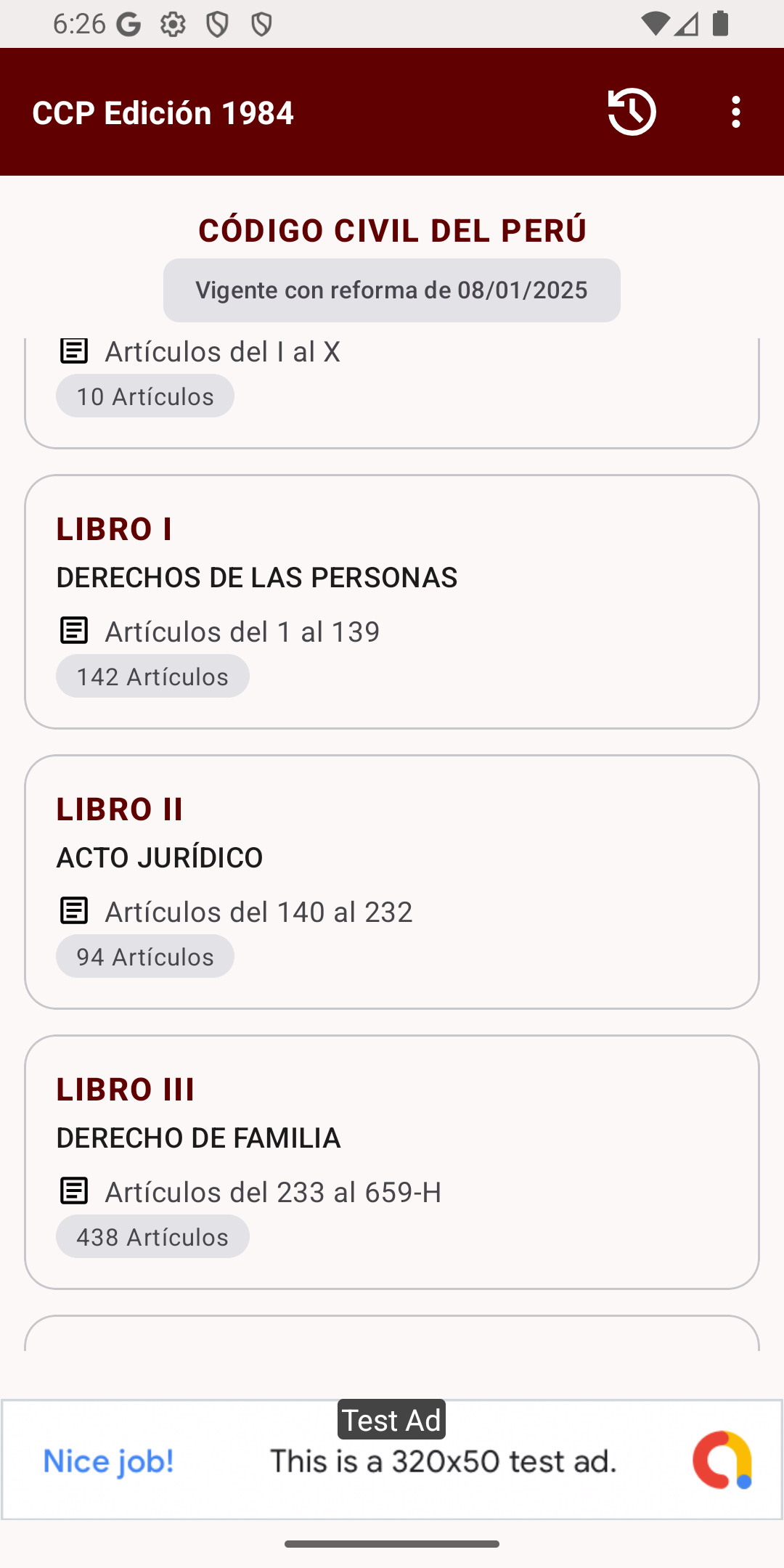The image size is (784, 1568).
Task: Open the three-dot overflow menu
Action: coord(736,112)
